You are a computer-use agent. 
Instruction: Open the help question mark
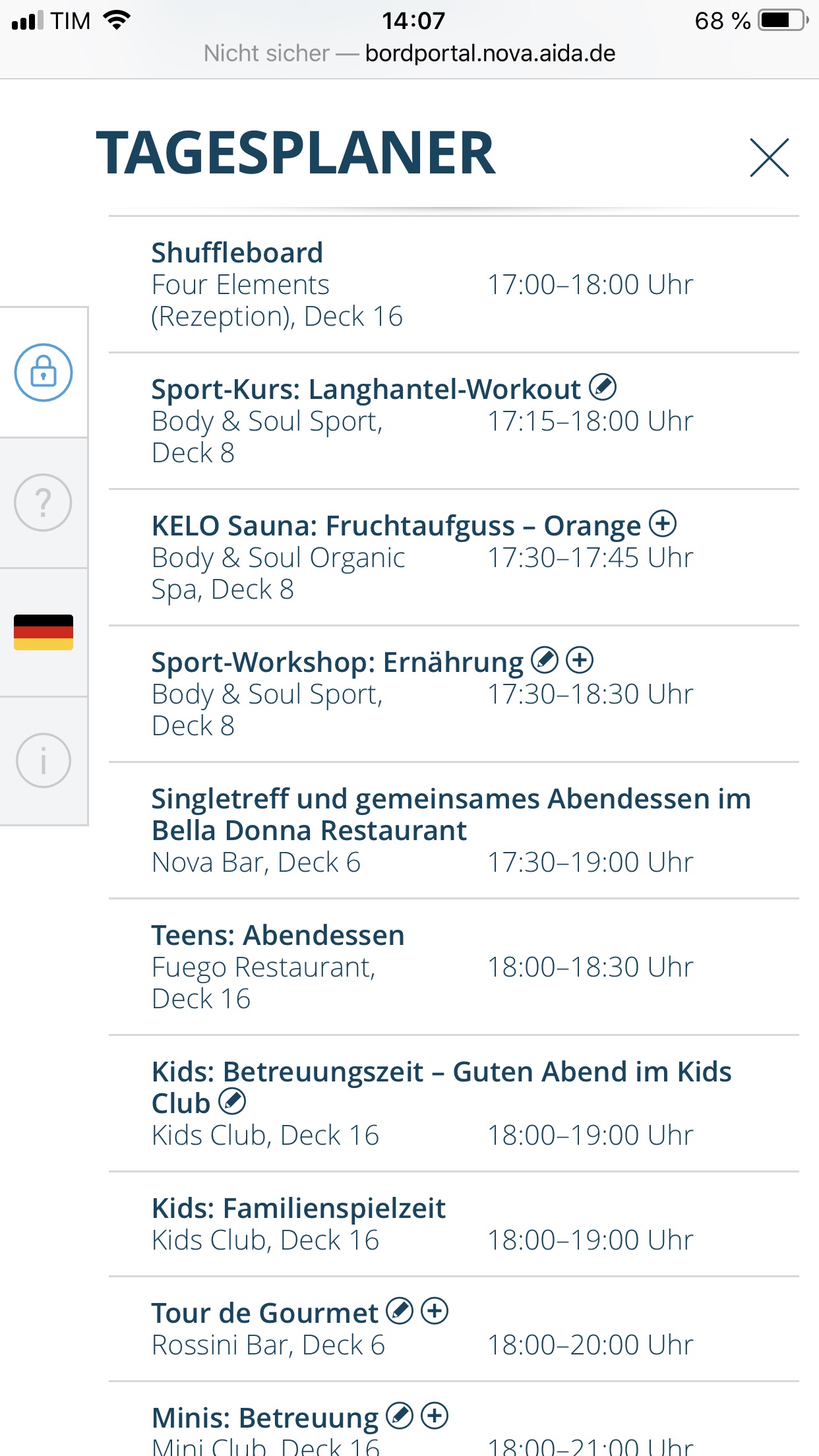(x=44, y=502)
